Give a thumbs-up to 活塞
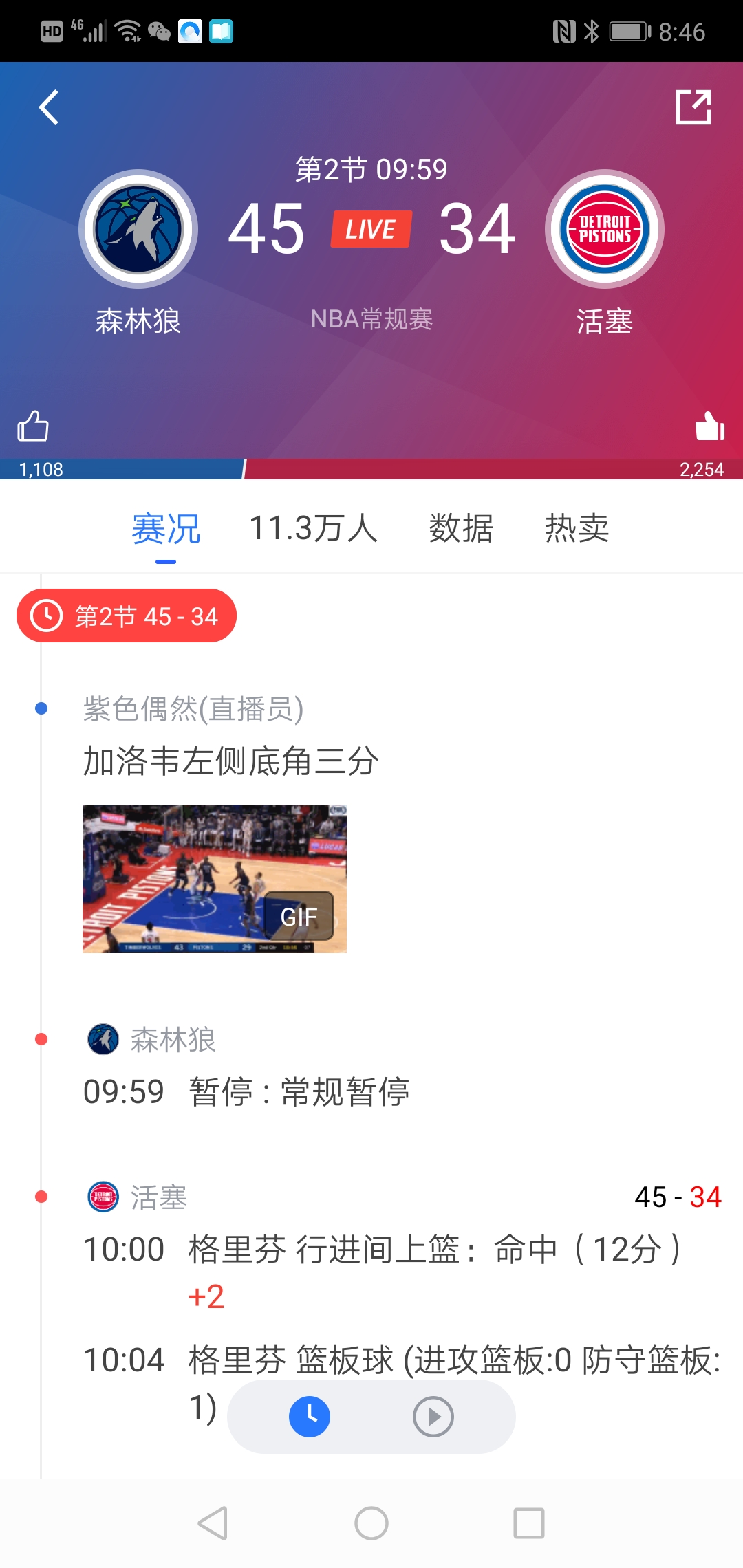 coord(710,426)
